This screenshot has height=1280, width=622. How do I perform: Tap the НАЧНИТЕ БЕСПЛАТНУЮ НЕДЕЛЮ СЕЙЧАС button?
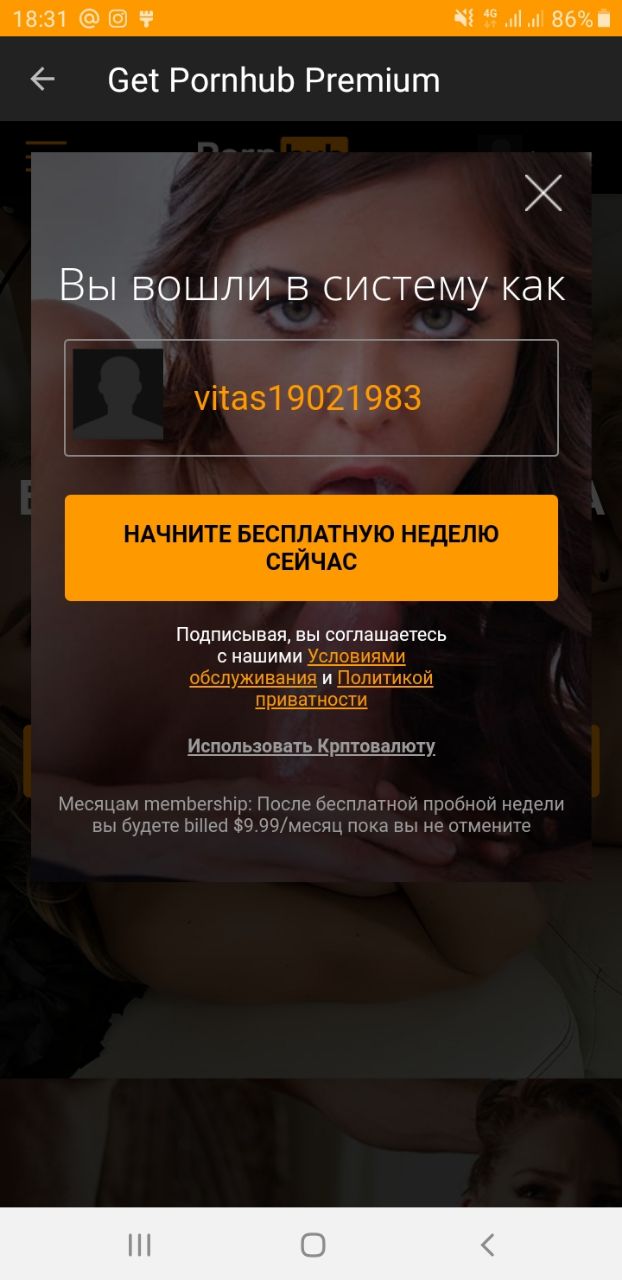[x=311, y=548]
